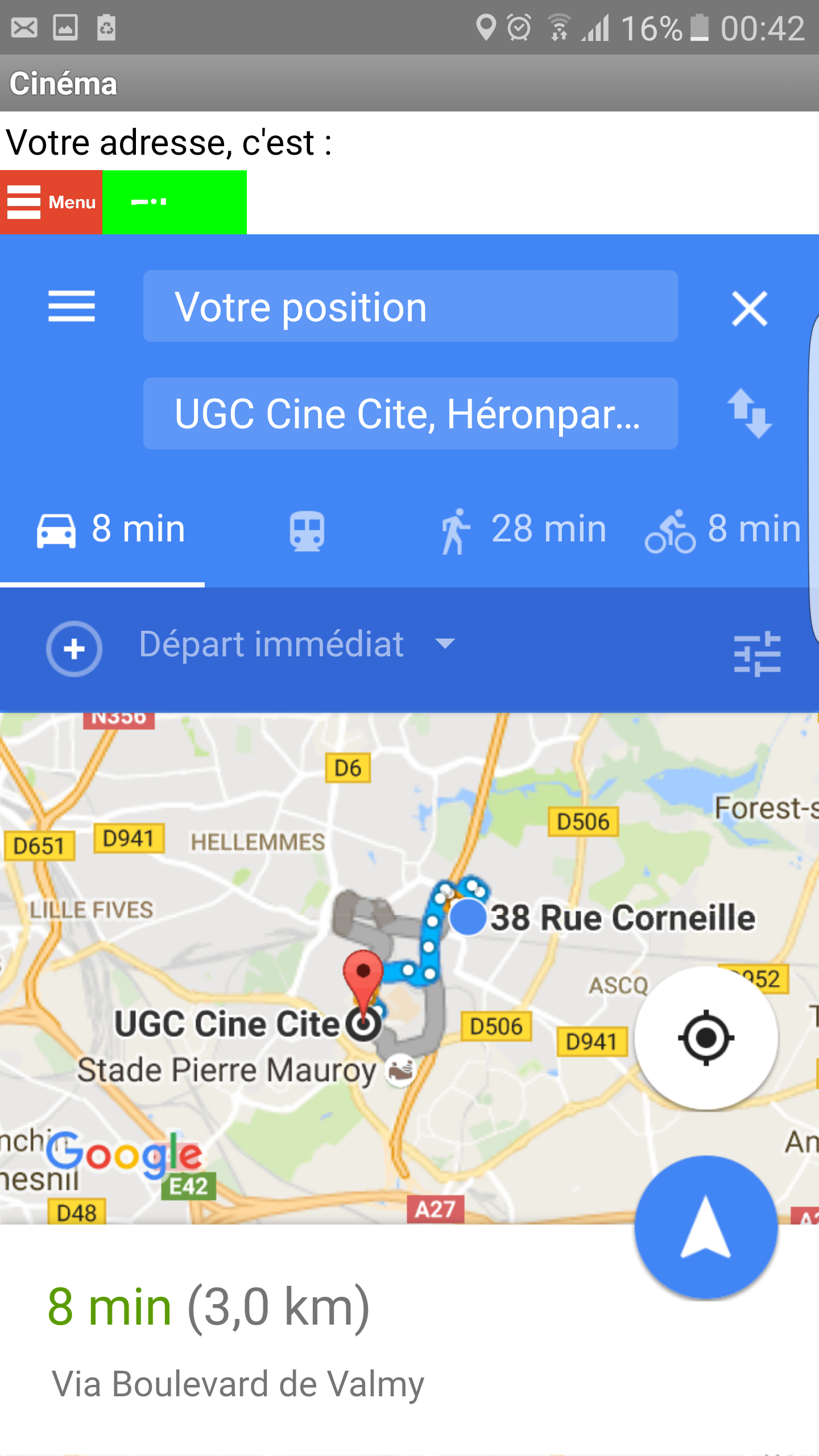819x1456 pixels.
Task: Open route options sliders icon
Action: 757,653
